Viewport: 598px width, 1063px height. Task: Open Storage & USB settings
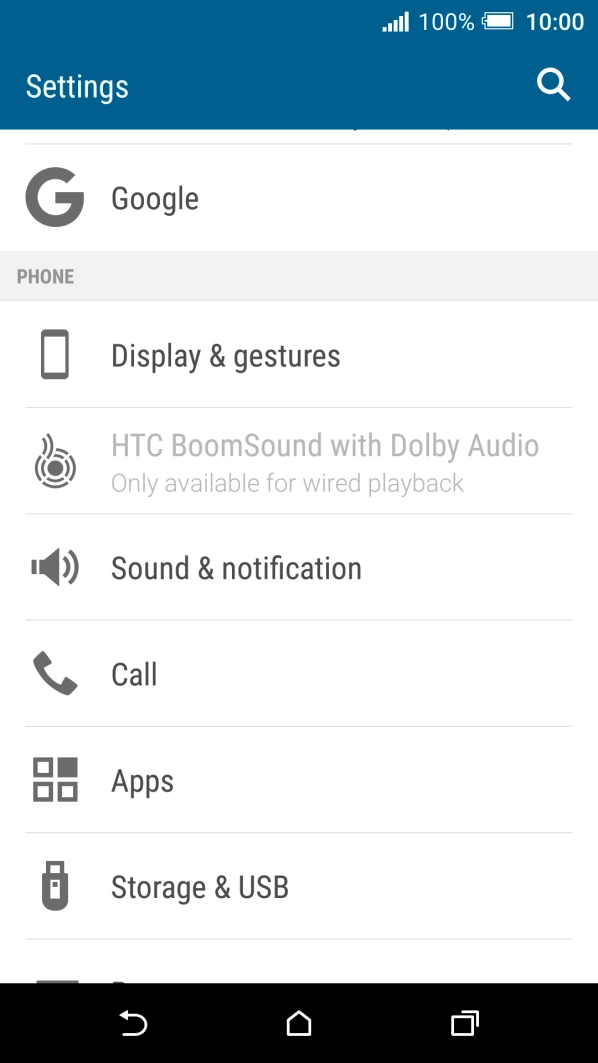299,886
